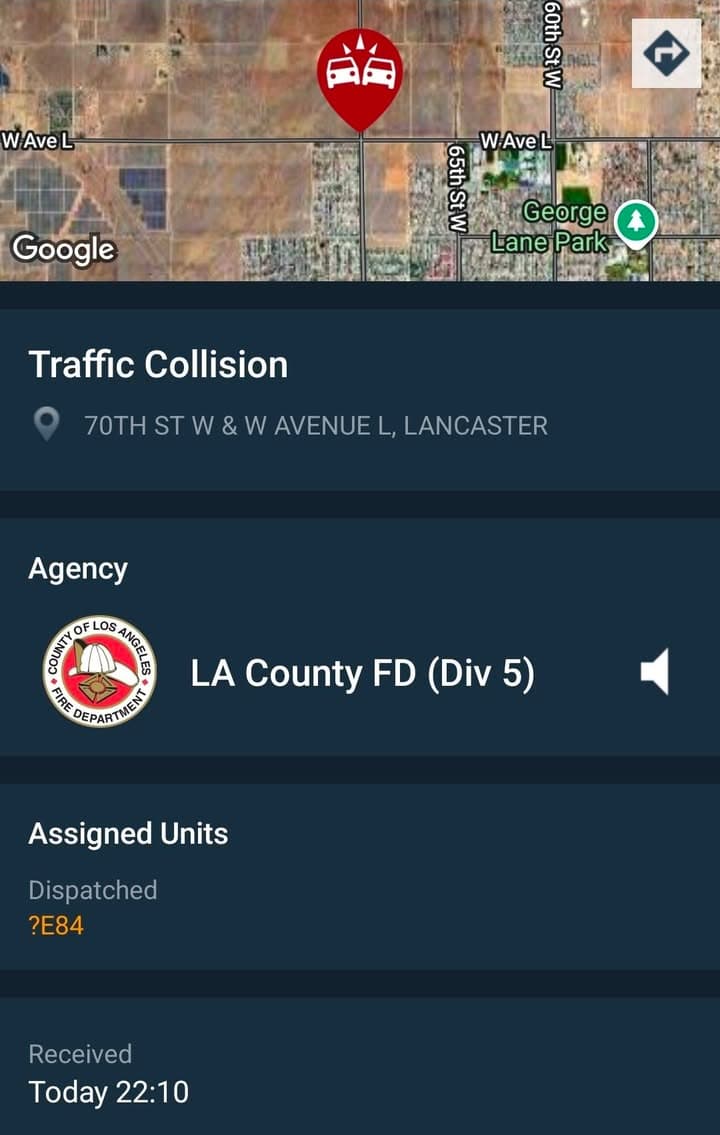720x1135 pixels.
Task: Click the location pin beside the address
Action: pos(44,424)
